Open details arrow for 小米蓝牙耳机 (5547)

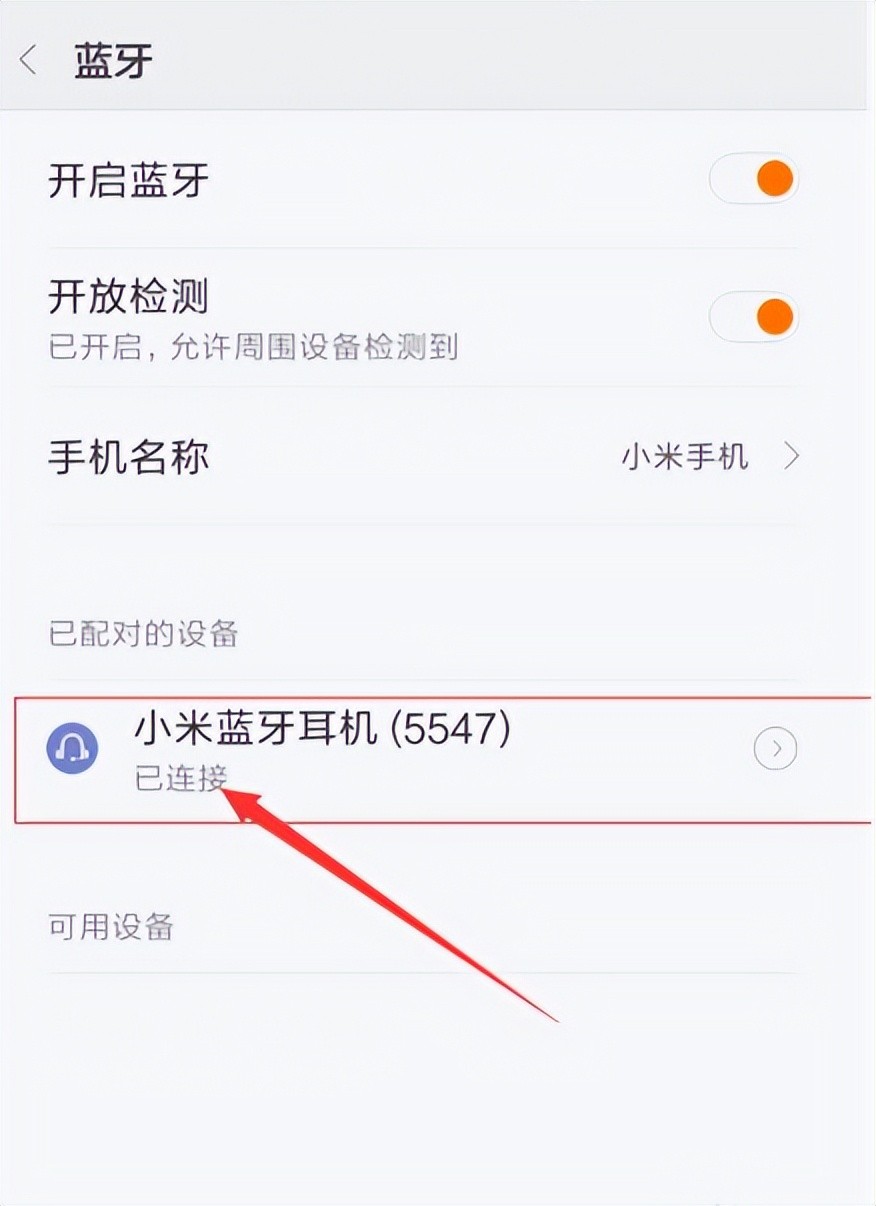pyautogui.click(x=775, y=749)
